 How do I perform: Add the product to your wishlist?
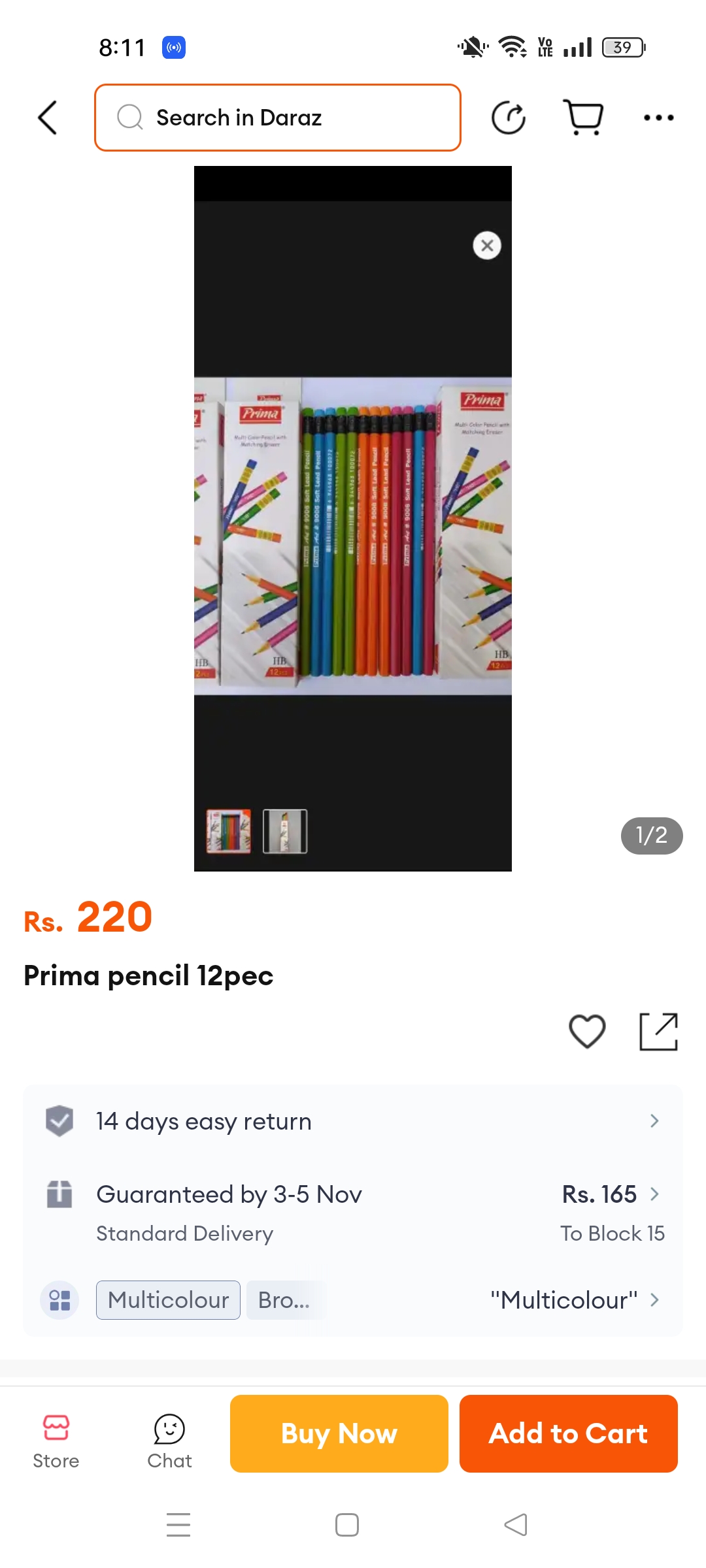[587, 1032]
